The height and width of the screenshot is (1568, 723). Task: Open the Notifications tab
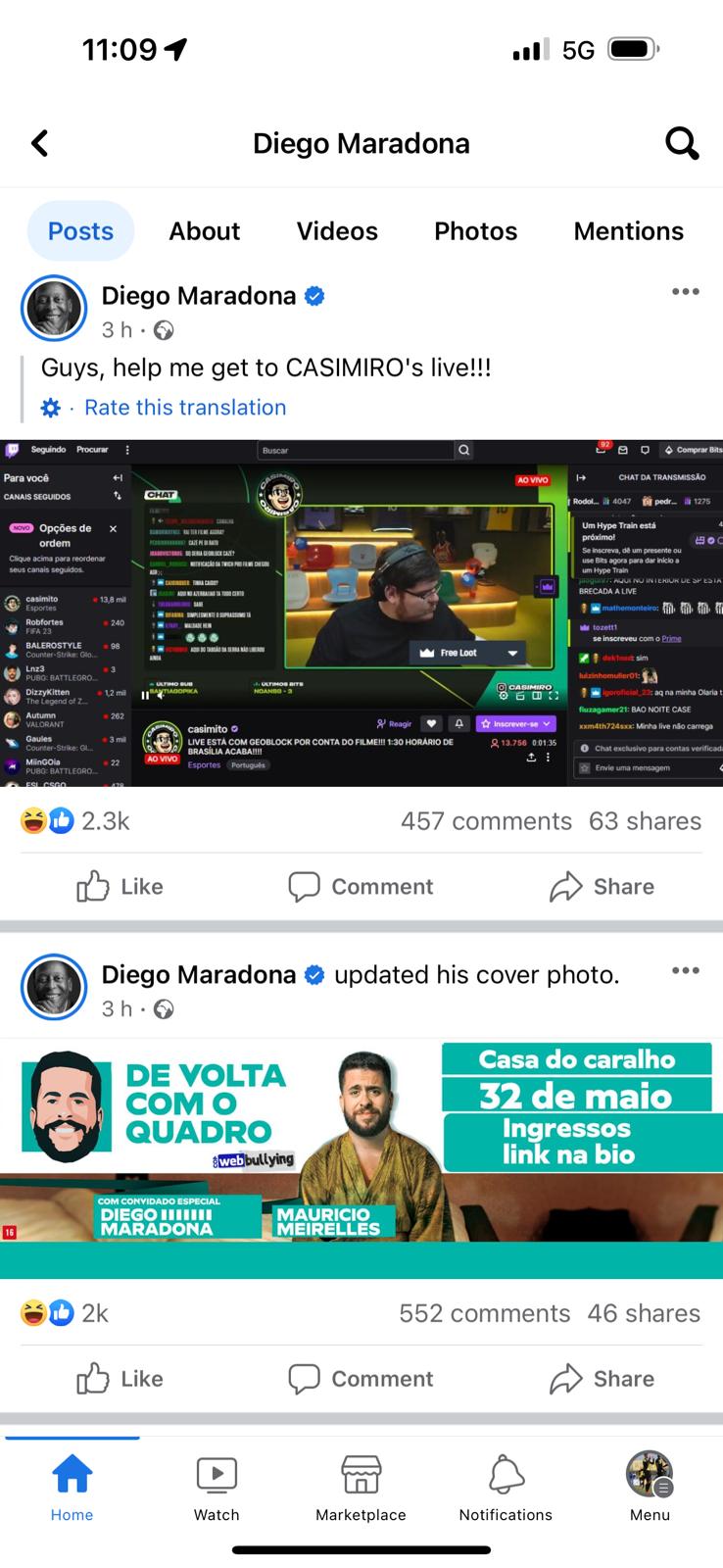click(x=506, y=1488)
